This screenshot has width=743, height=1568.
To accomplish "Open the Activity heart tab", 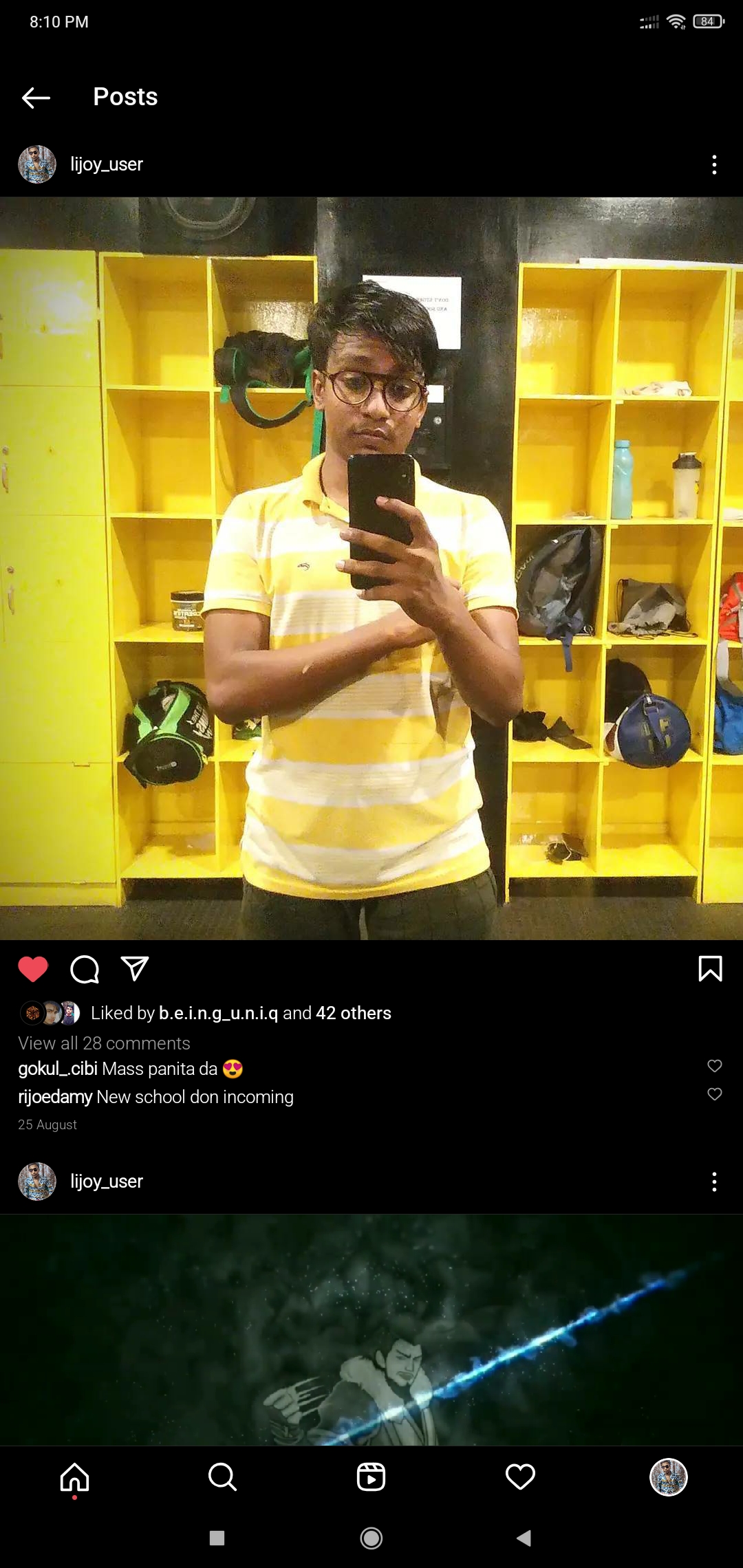I will tap(520, 1477).
